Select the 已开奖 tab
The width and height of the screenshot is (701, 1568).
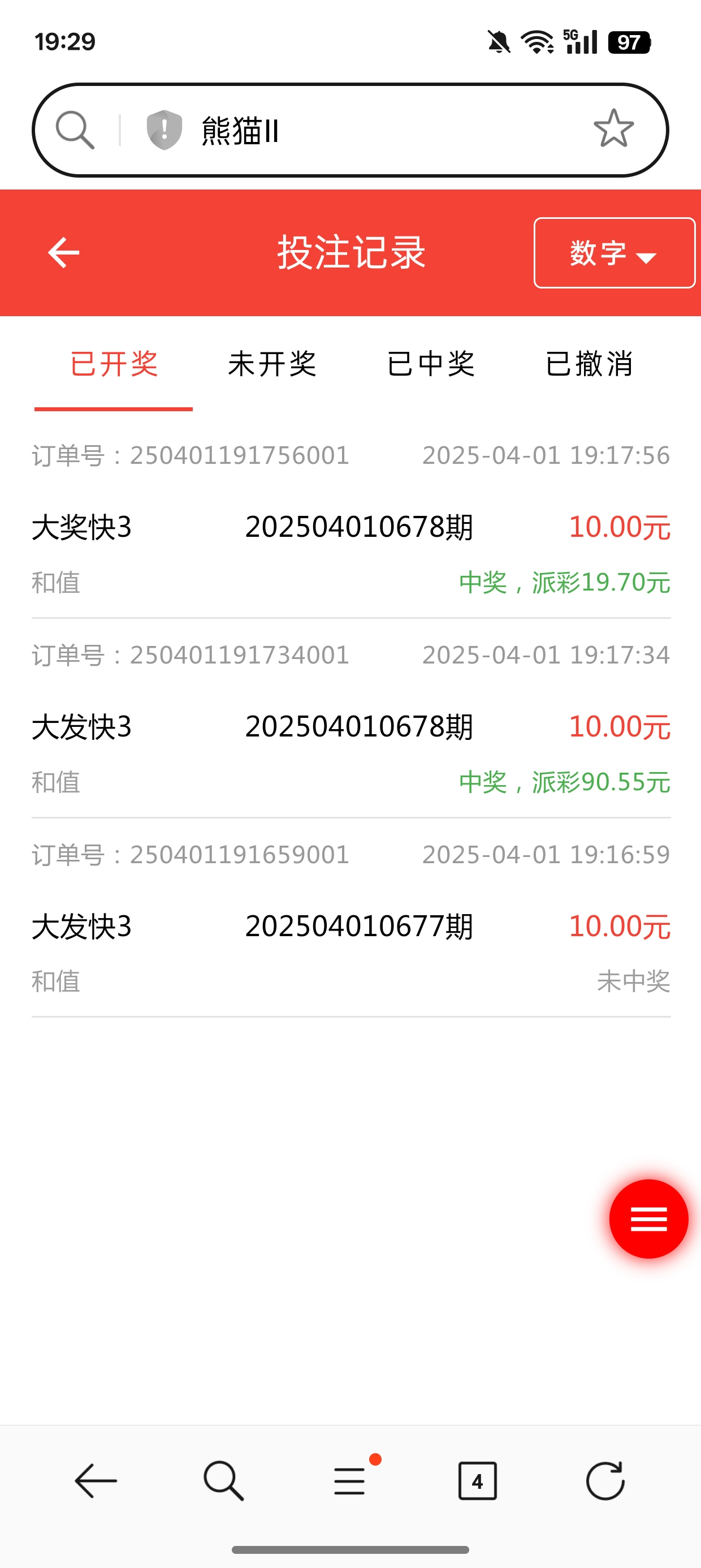click(x=114, y=365)
